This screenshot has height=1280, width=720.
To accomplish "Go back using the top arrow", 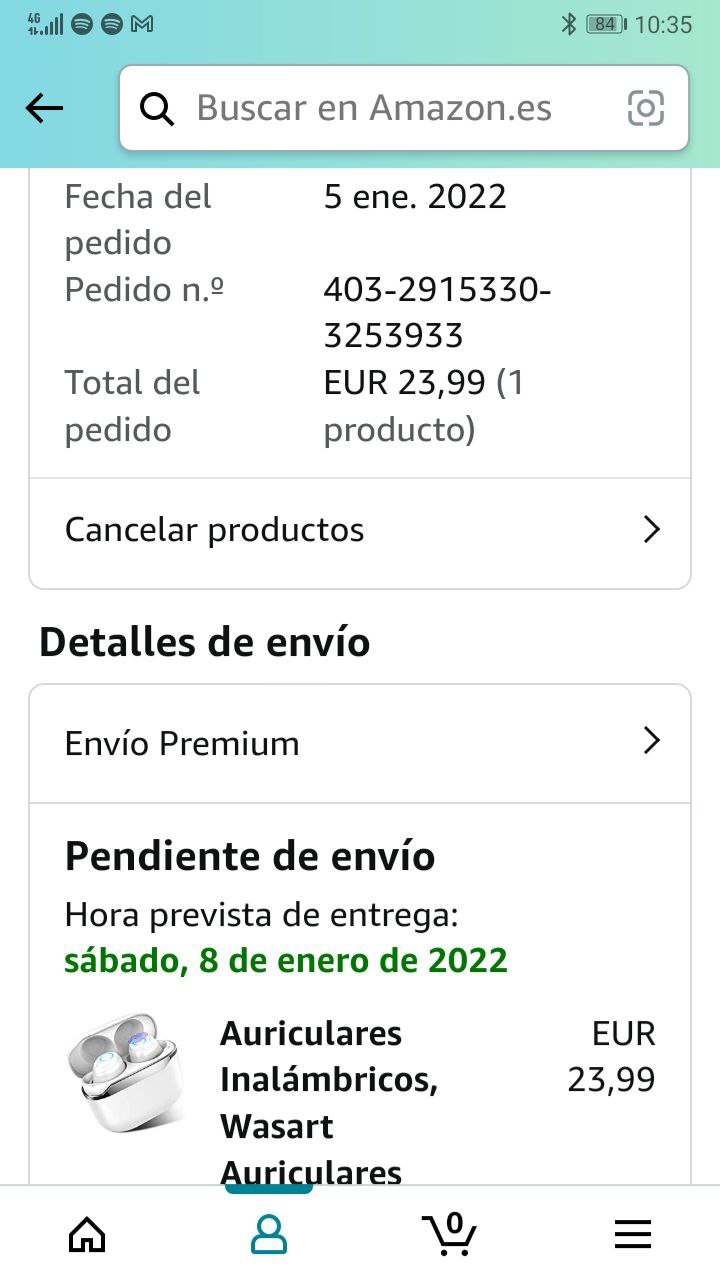I will [44, 108].
